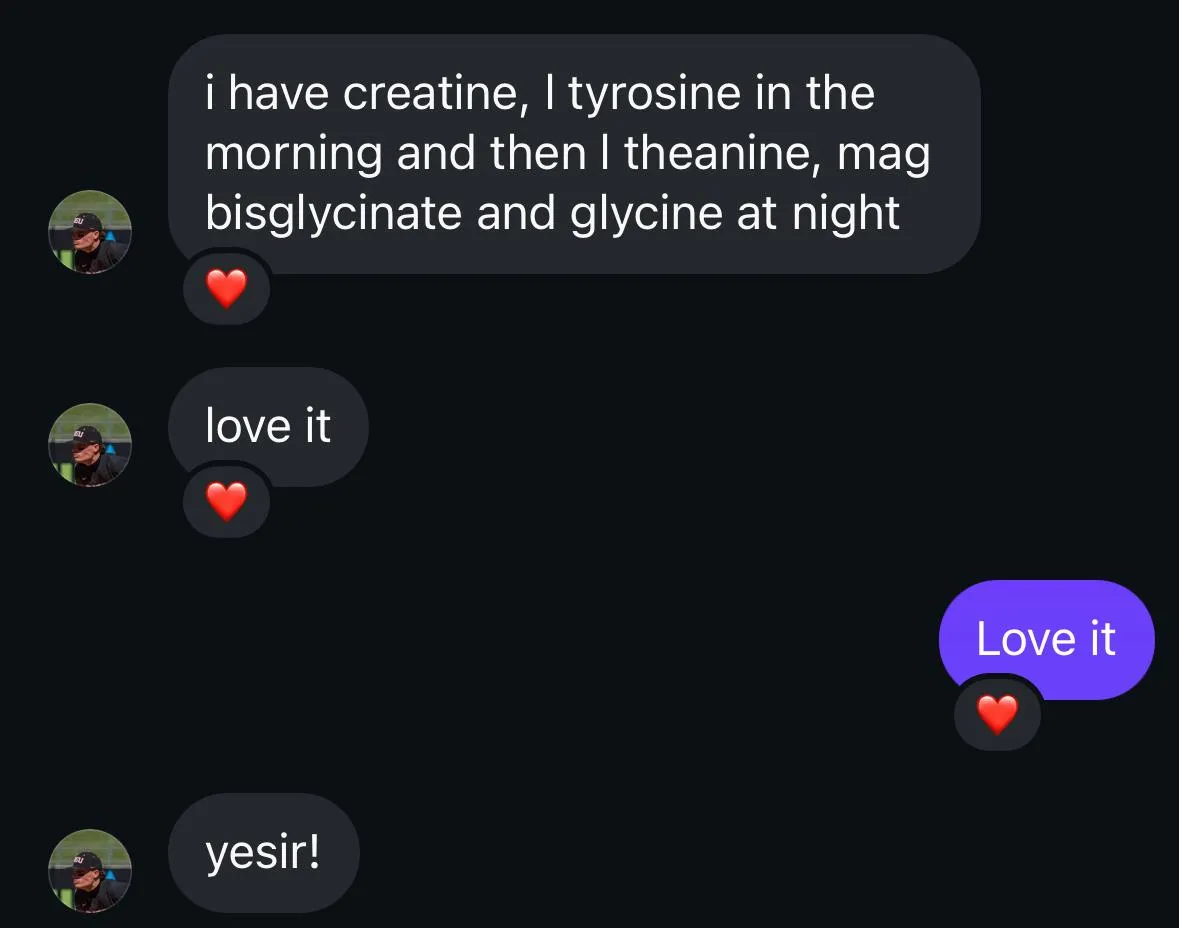Tap heart reaction under the purple "Love it" bubble

click(997, 714)
